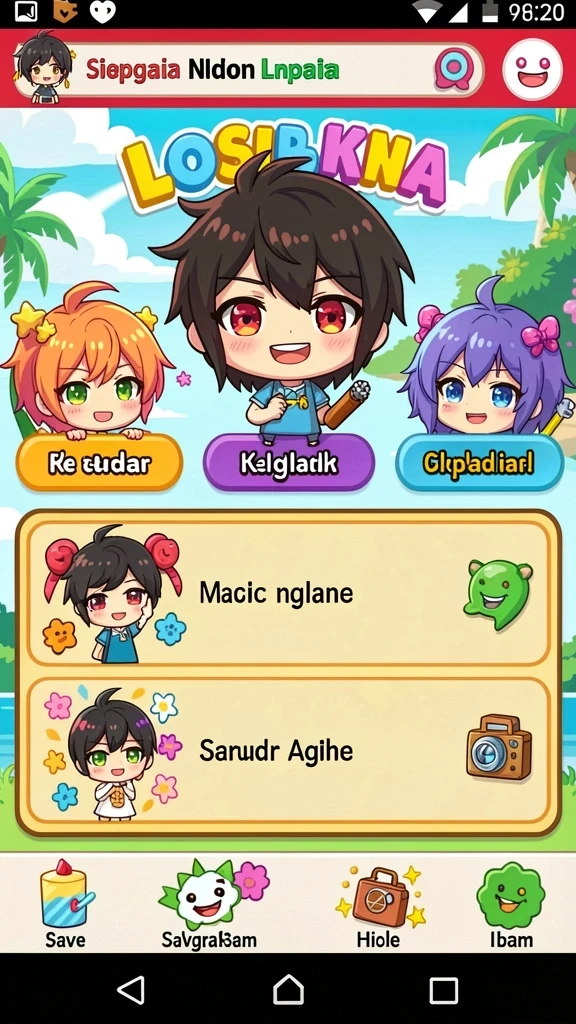The height and width of the screenshot is (1024, 576).
Task: Tap the purple Kelglatik button
Action: point(289,462)
